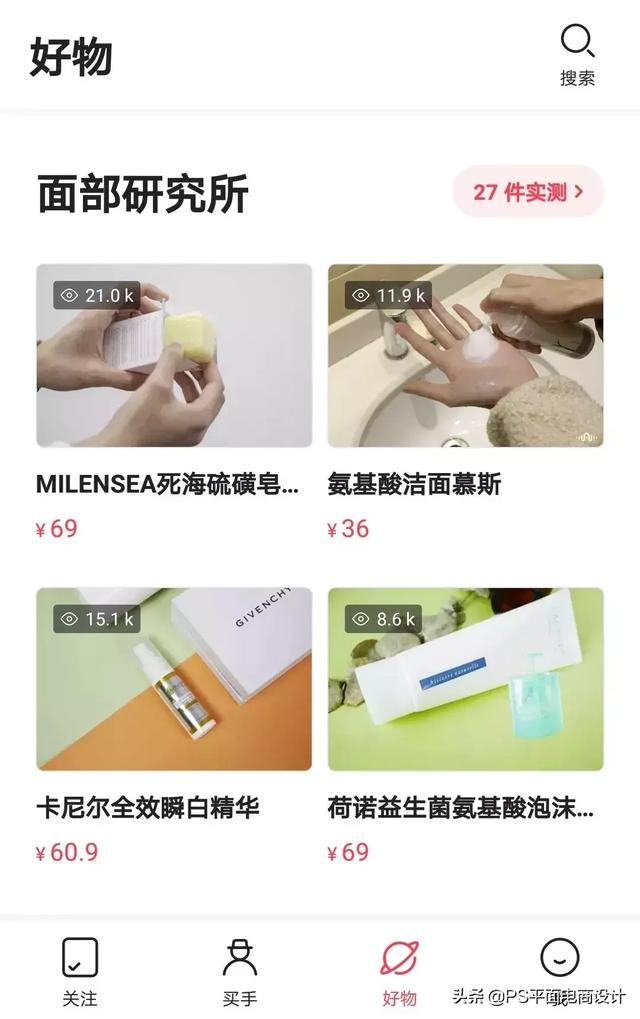
Task: Open the search icon at top
Action: tap(577, 52)
